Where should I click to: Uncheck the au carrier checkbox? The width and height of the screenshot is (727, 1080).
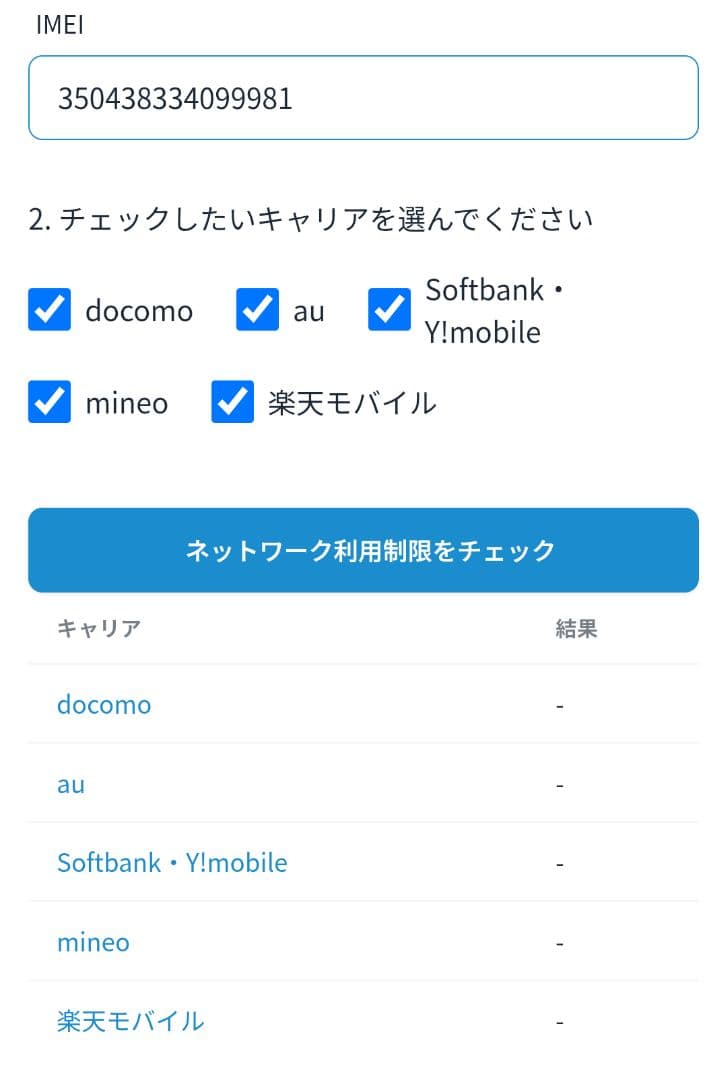coord(257,310)
